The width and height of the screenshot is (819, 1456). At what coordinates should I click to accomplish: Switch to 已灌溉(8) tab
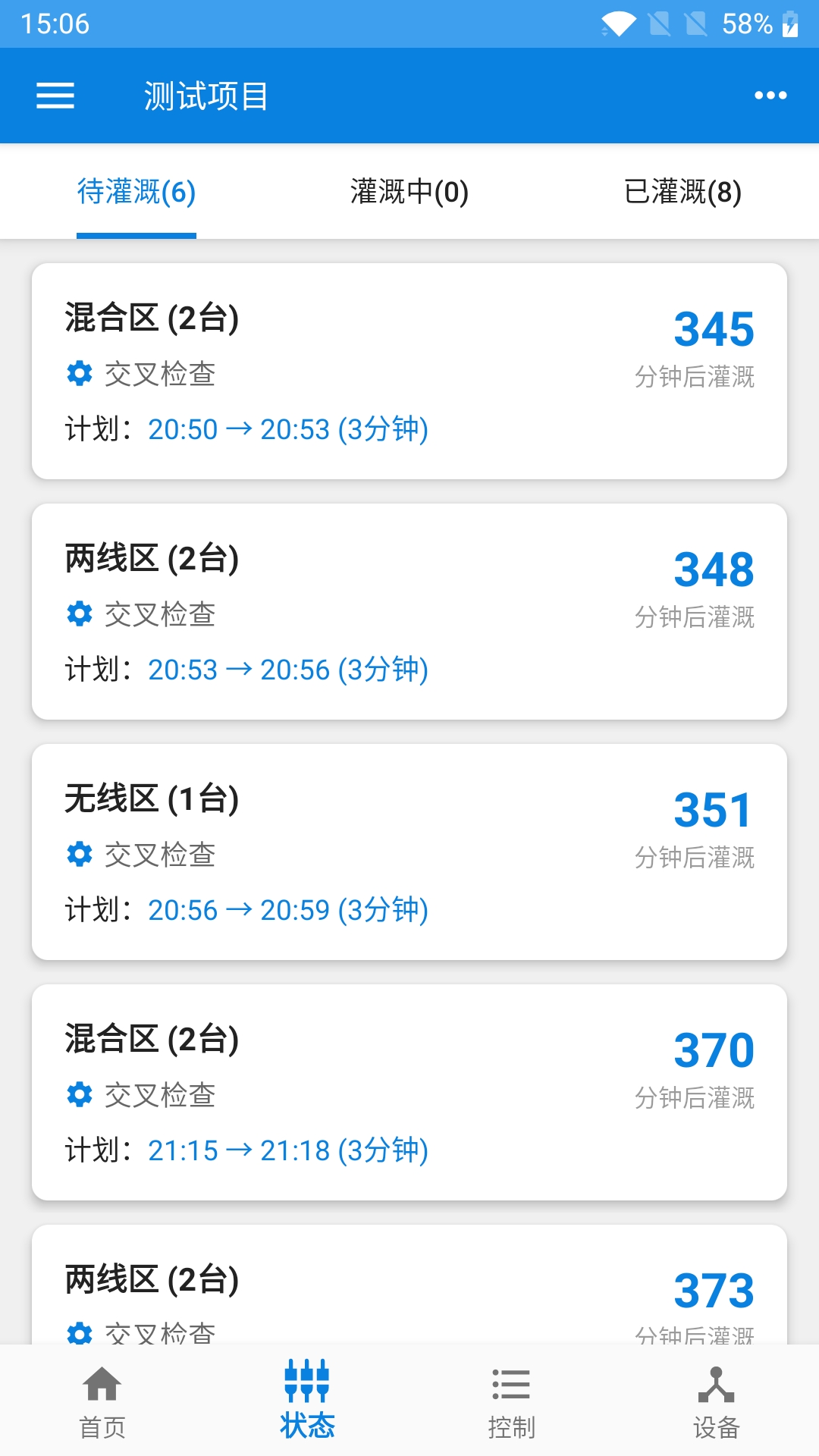pos(684,192)
